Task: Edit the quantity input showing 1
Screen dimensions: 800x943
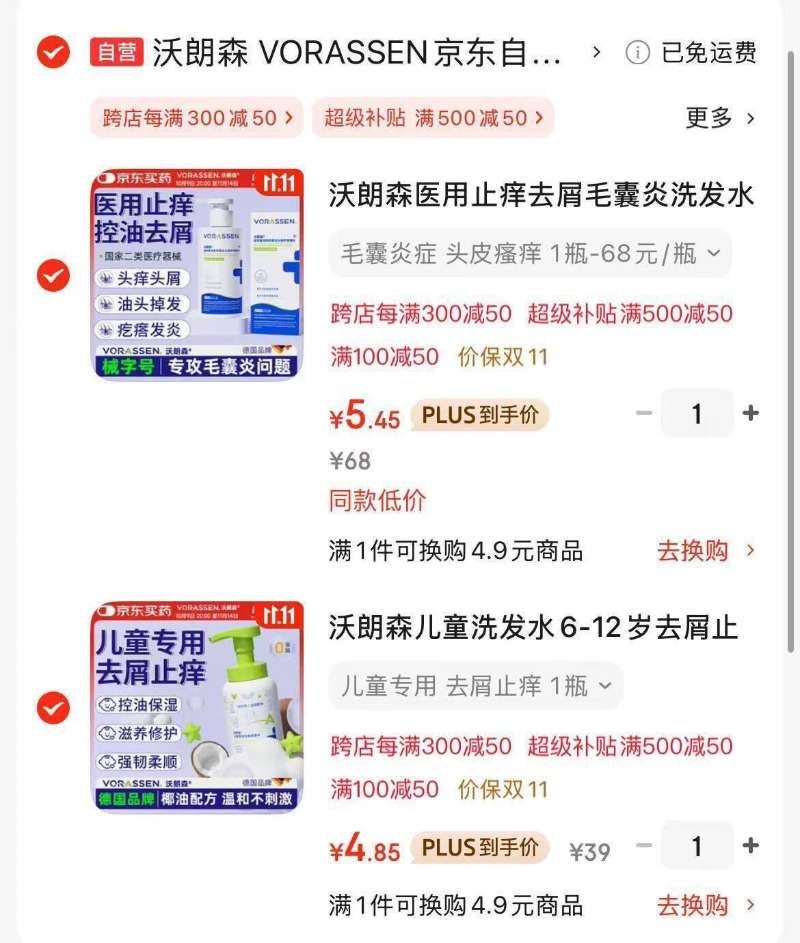Action: click(697, 412)
